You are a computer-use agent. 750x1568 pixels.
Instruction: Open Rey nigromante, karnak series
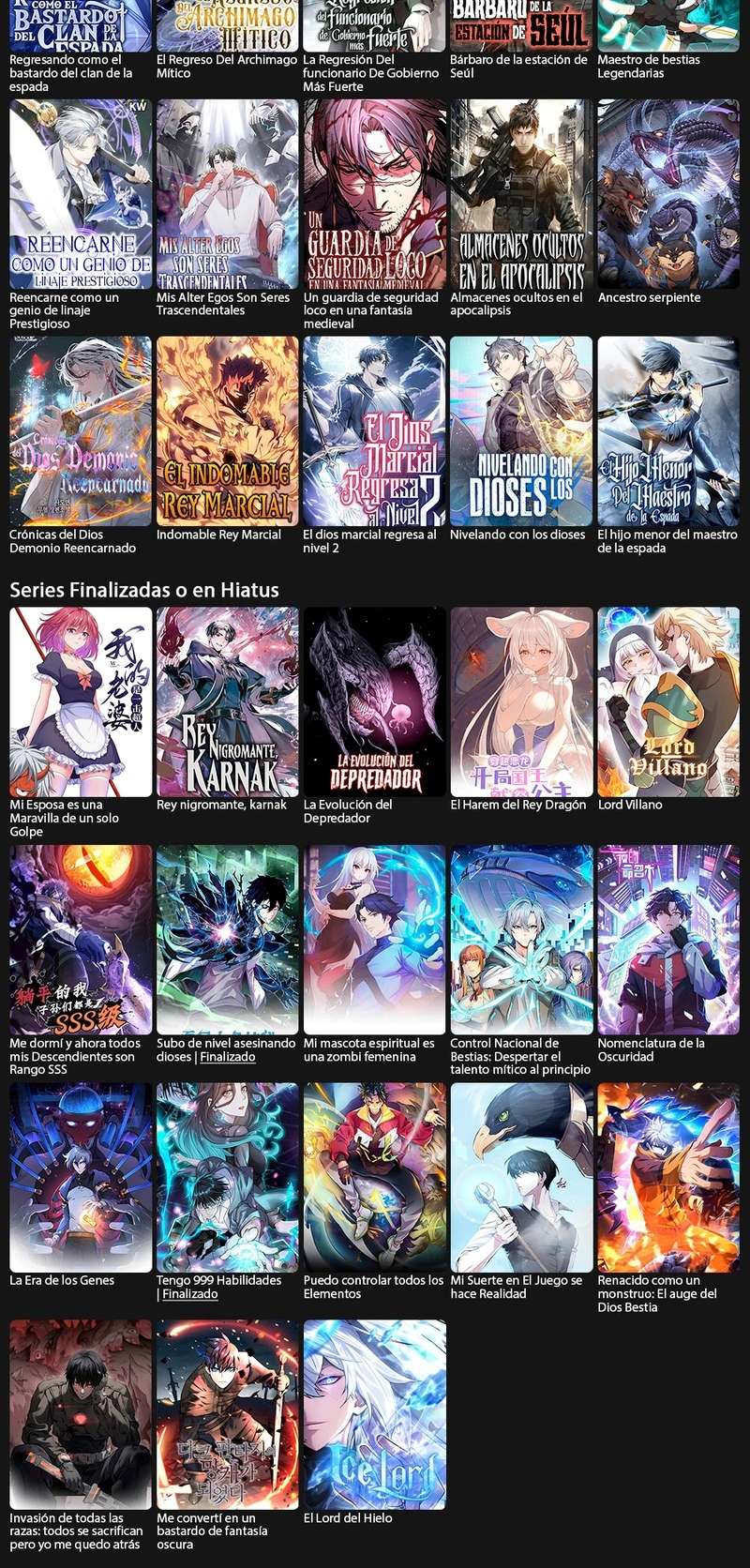(x=228, y=701)
